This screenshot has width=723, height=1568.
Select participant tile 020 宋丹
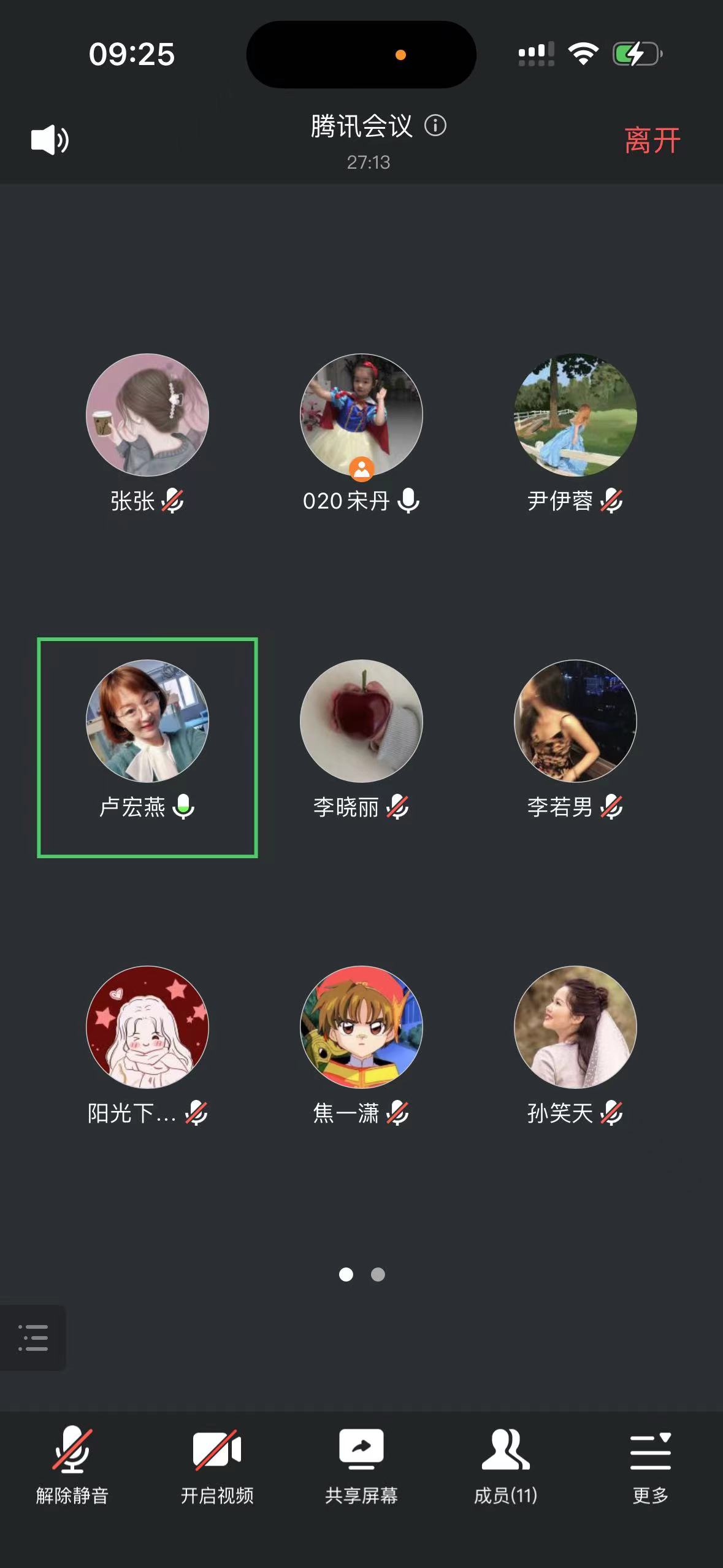361,415
